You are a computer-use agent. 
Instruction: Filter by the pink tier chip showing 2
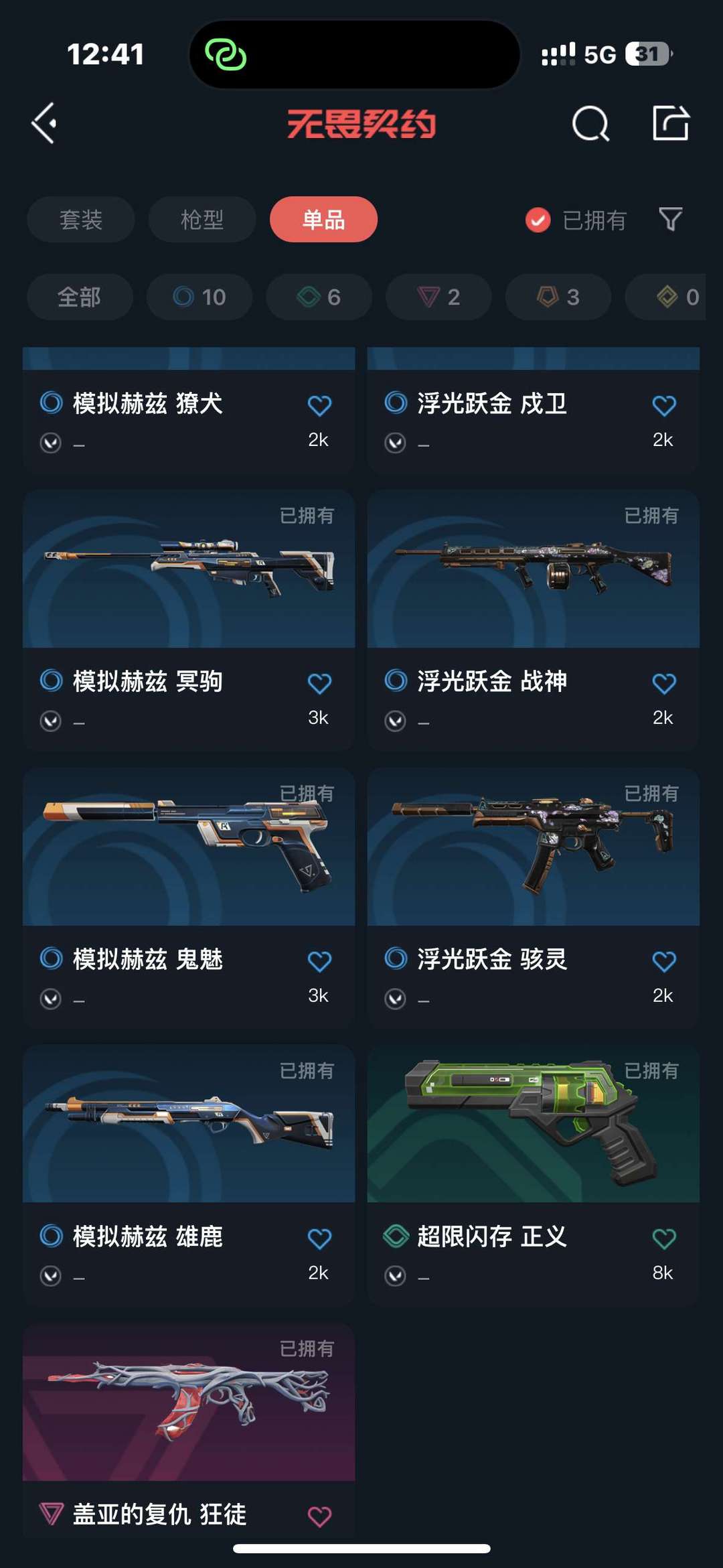coord(438,297)
